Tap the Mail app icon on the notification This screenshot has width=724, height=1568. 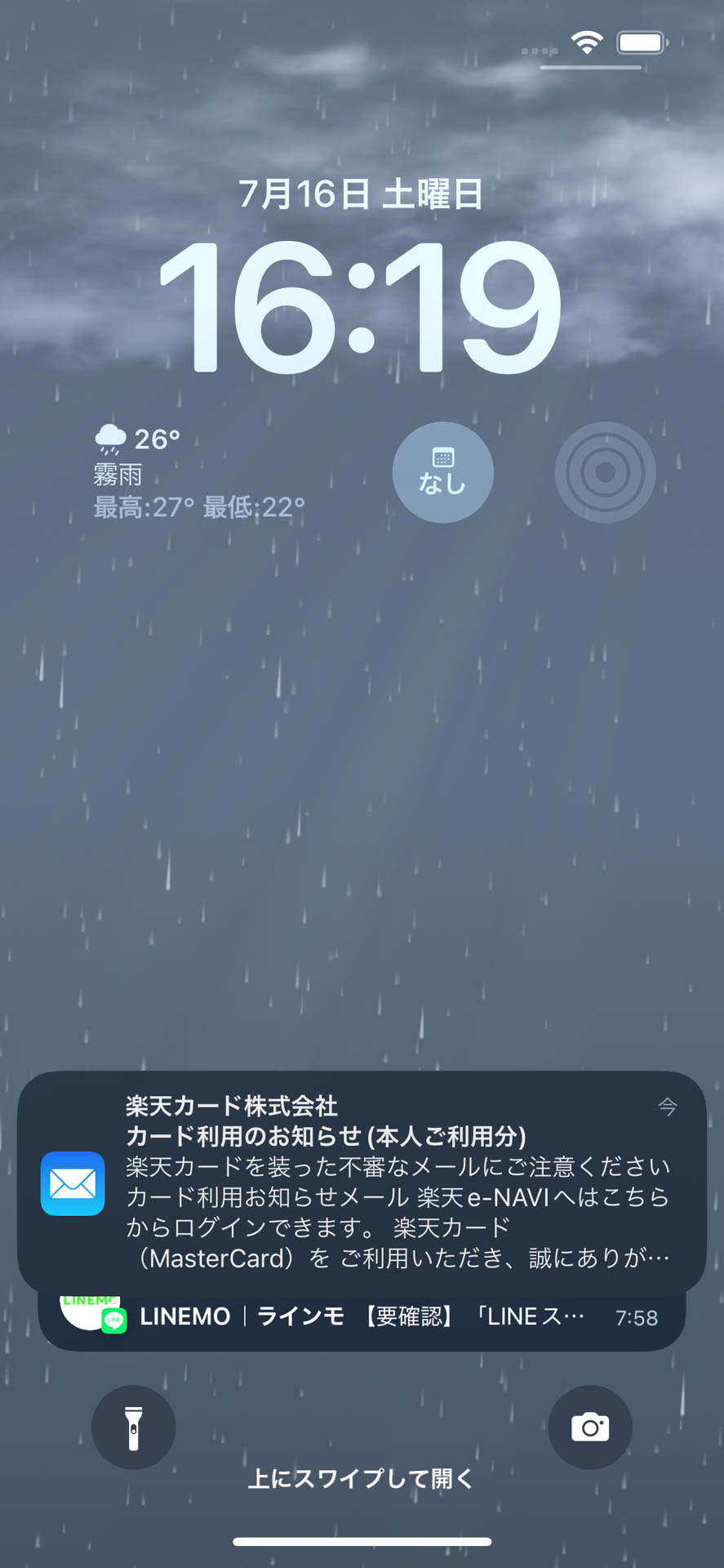pyautogui.click(x=73, y=1184)
